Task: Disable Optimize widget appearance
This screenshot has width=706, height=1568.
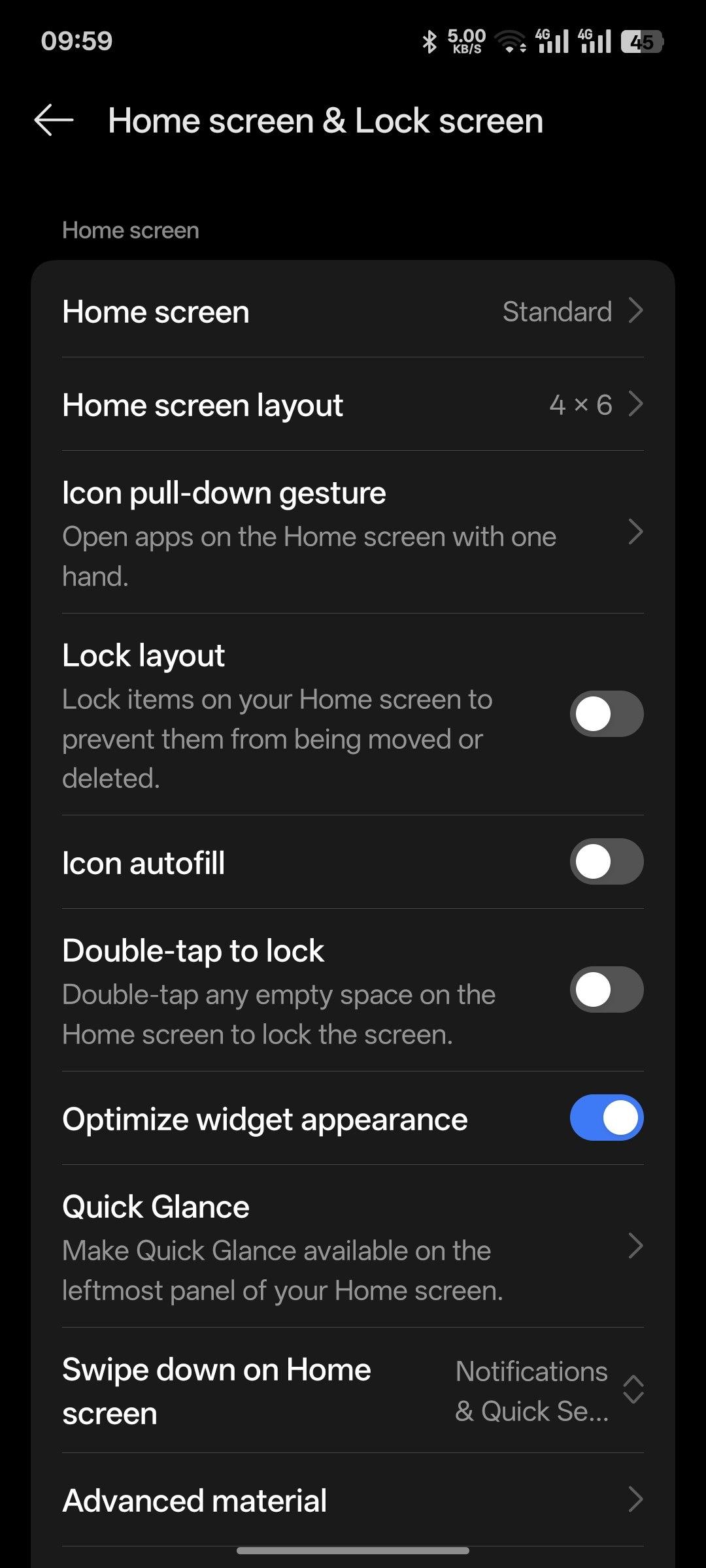Action: click(607, 1118)
